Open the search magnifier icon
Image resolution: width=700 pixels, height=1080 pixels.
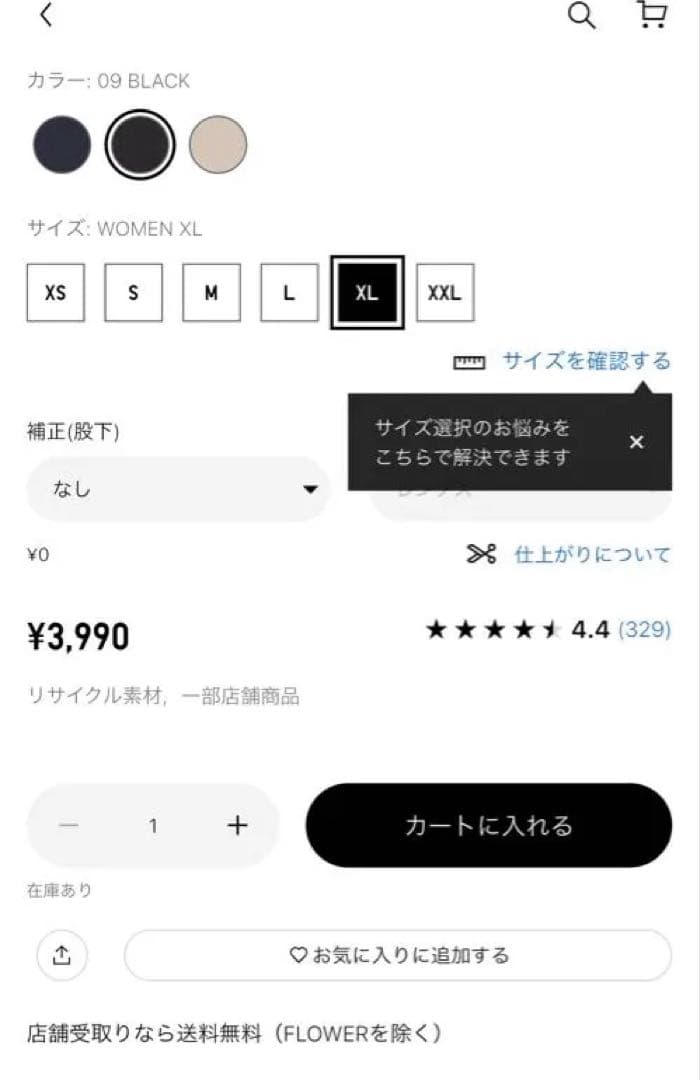click(581, 15)
